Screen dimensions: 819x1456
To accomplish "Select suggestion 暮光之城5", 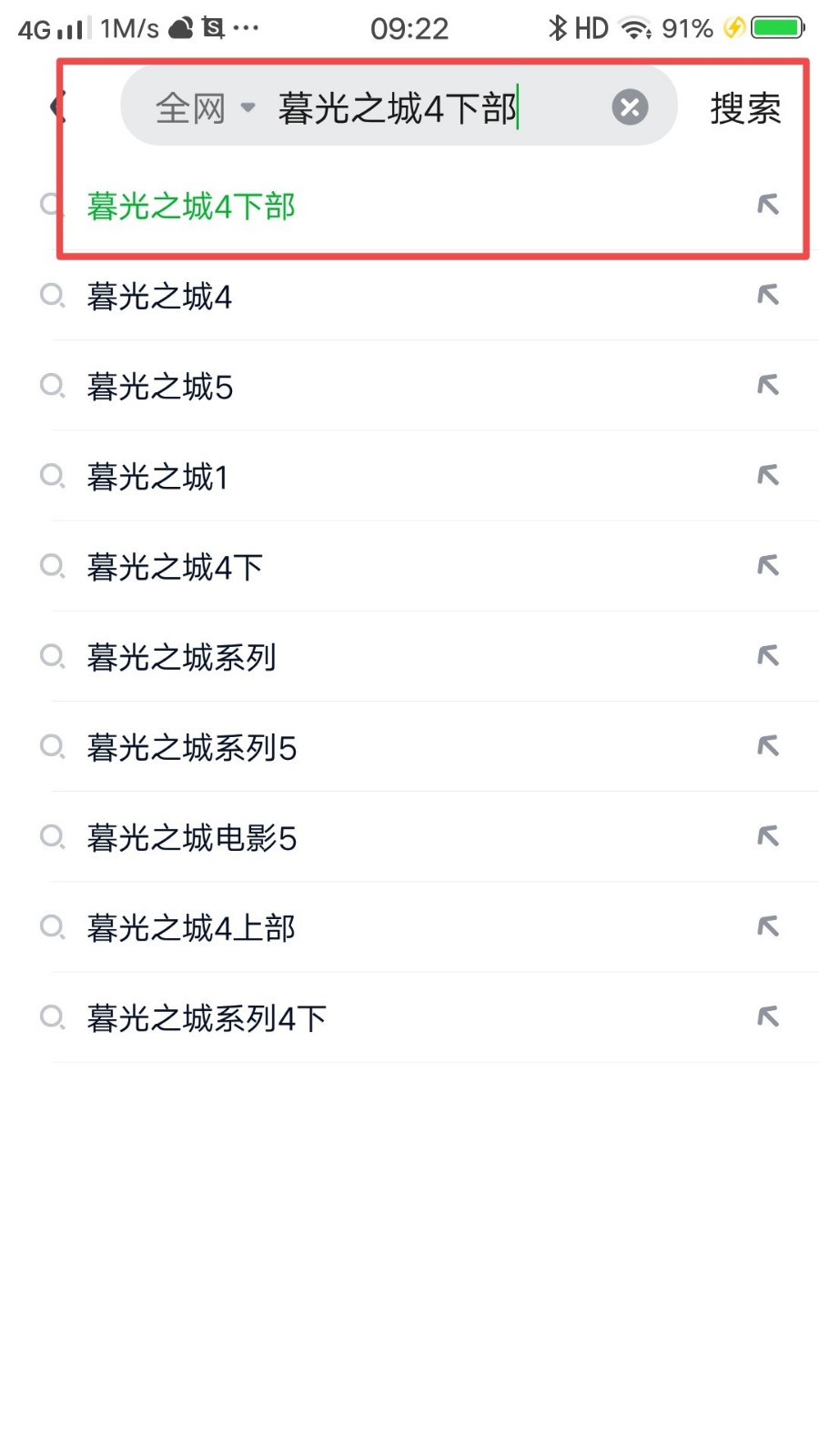I will point(160,386).
